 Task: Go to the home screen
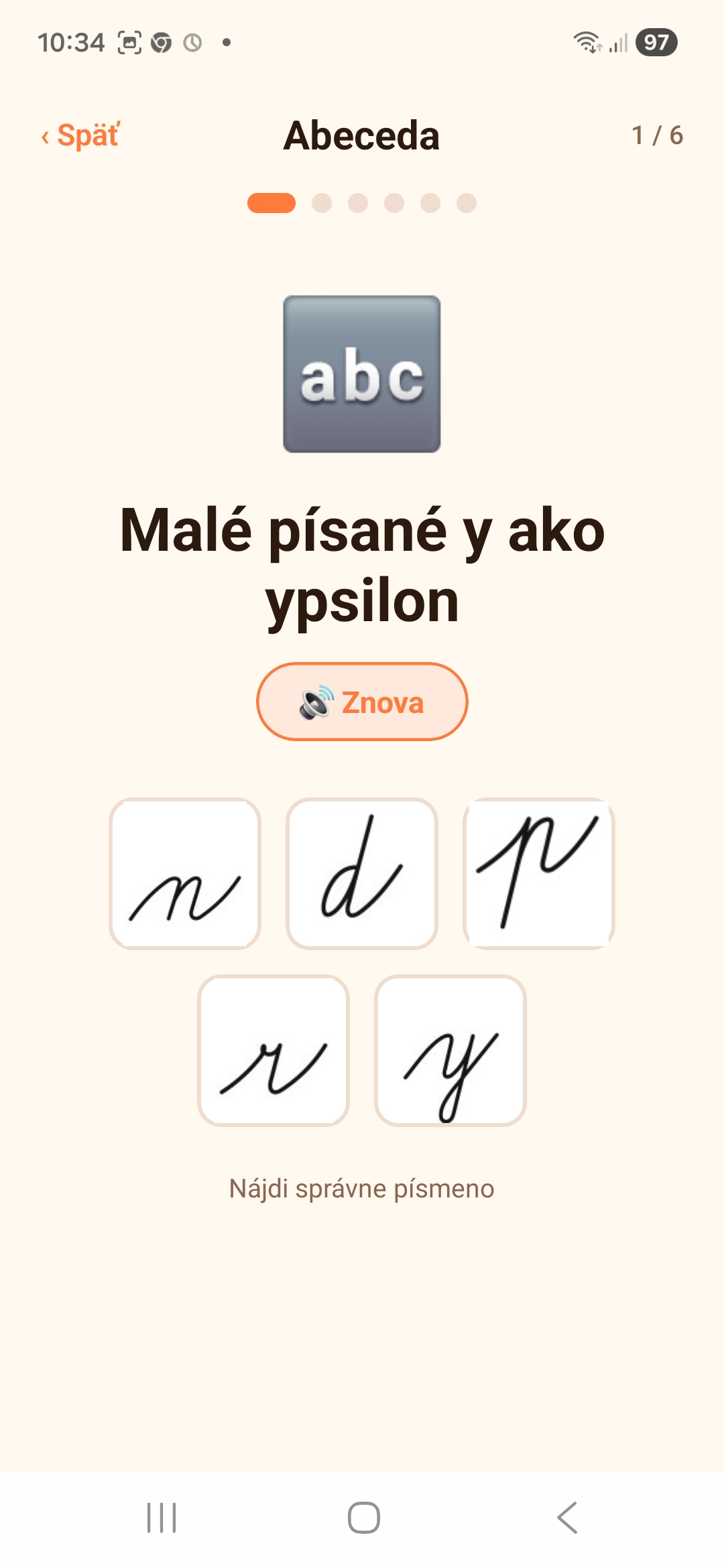click(364, 1518)
